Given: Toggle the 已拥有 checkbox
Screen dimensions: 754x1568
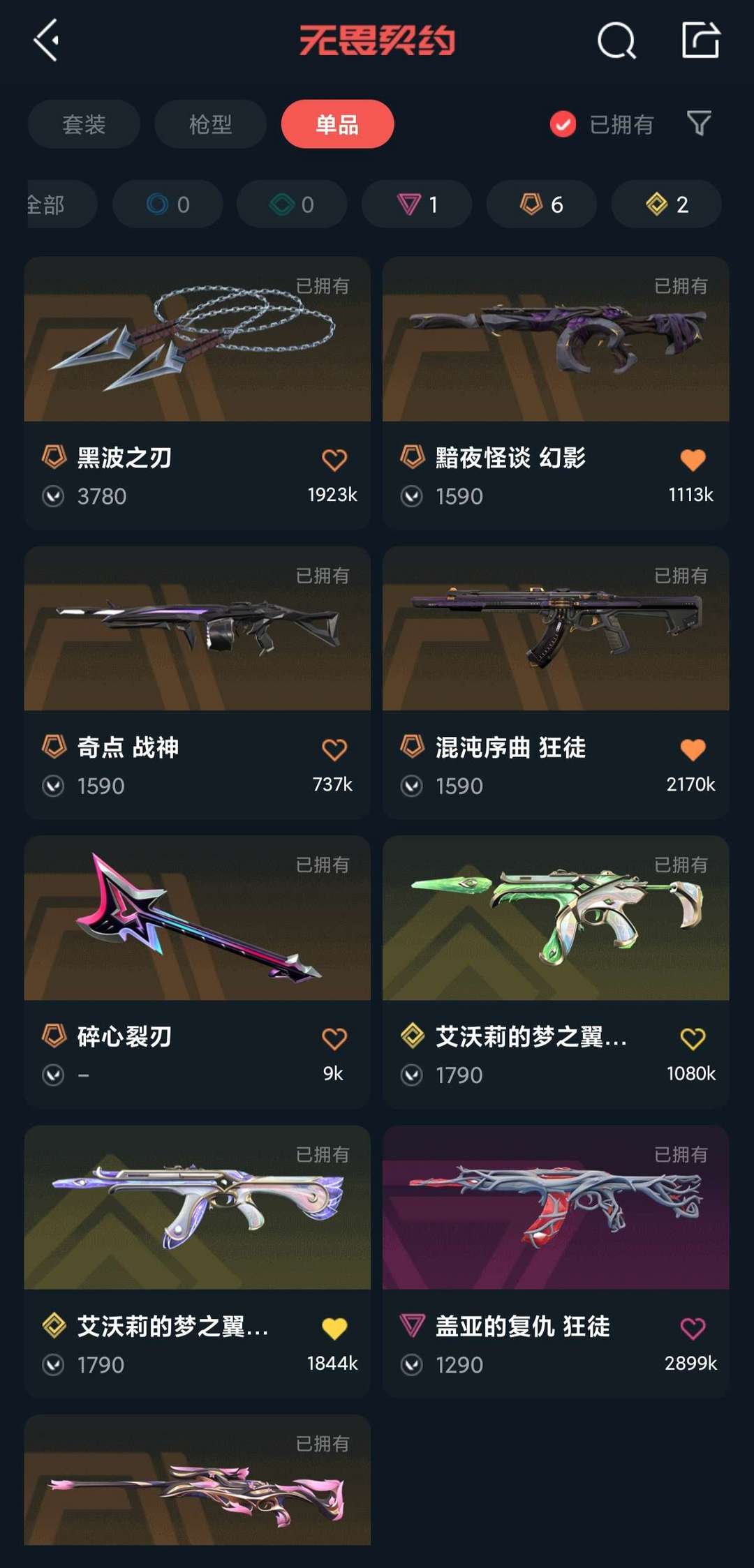Looking at the screenshot, I should point(563,125).
